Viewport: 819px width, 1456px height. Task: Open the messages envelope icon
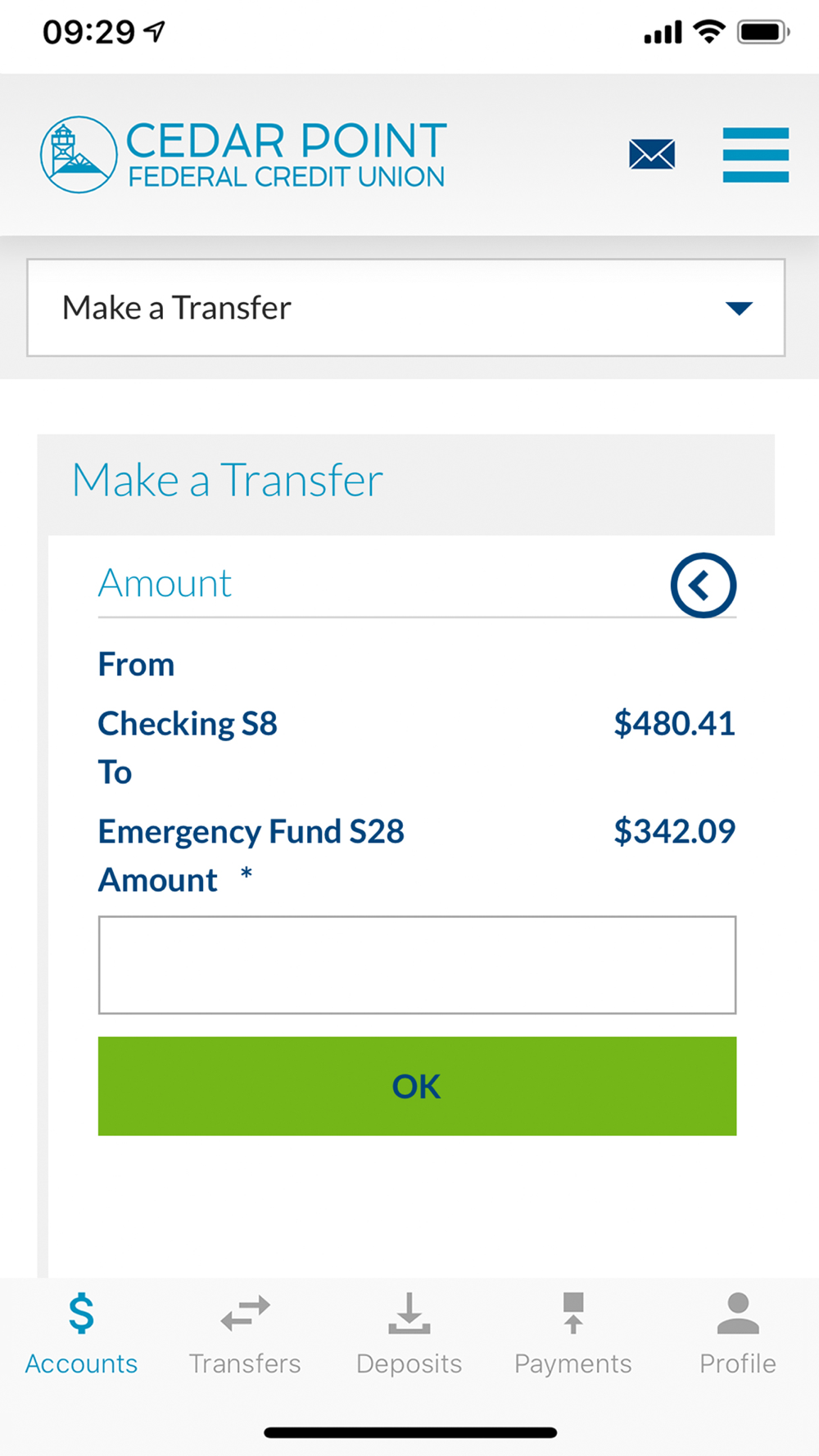(652, 154)
